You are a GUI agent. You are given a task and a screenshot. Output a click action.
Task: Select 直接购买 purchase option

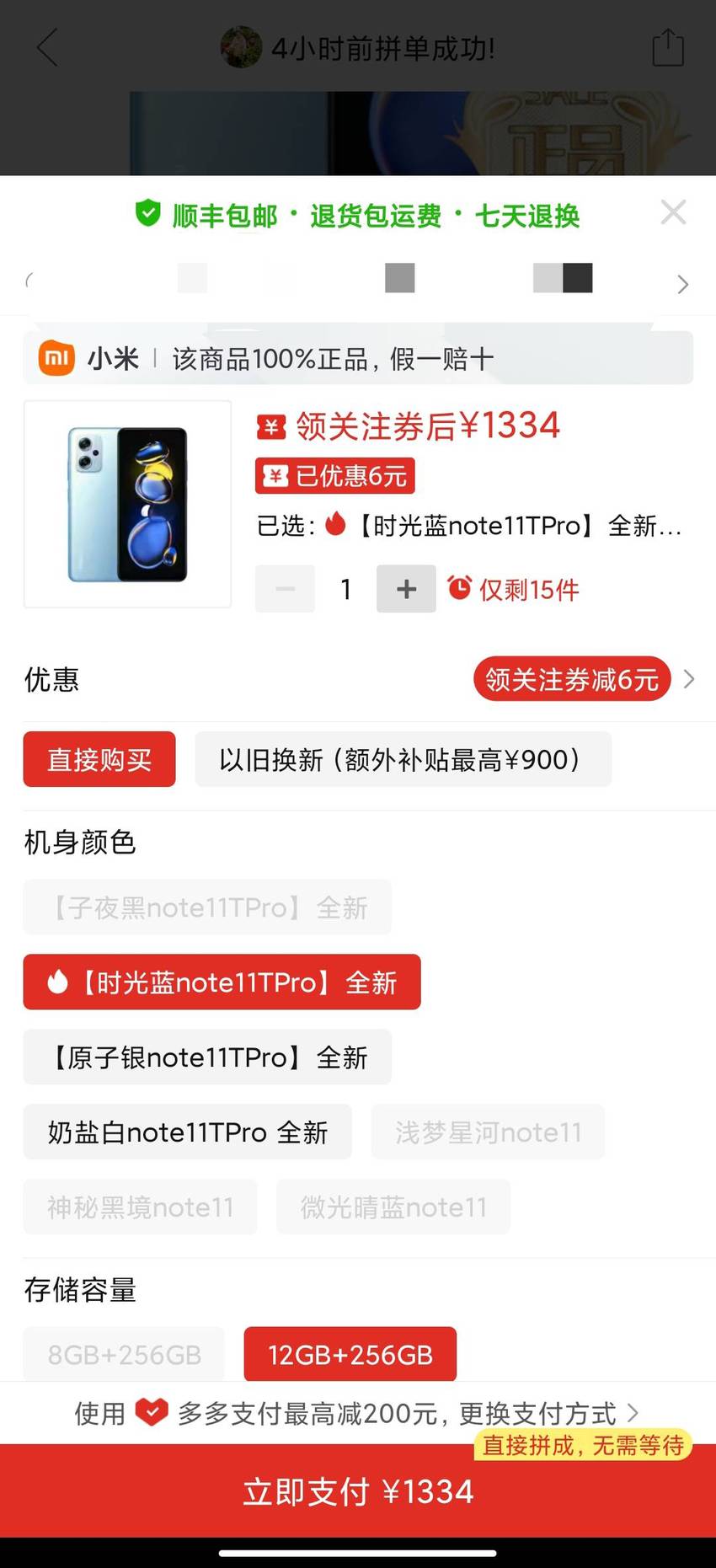click(x=99, y=760)
